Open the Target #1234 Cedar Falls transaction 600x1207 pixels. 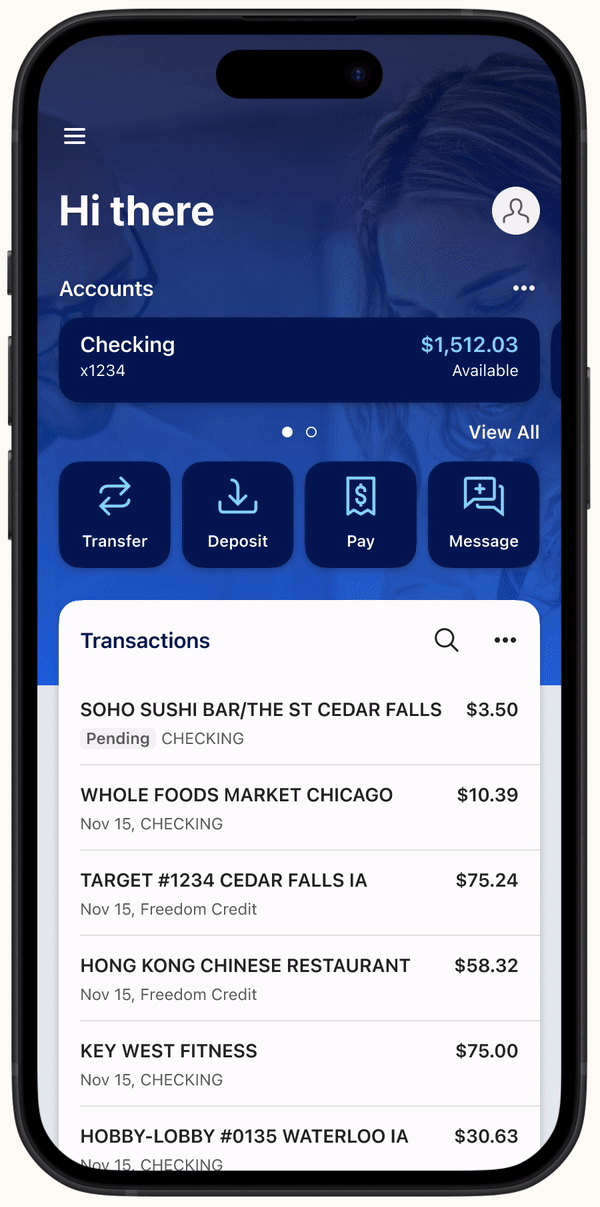pos(299,893)
